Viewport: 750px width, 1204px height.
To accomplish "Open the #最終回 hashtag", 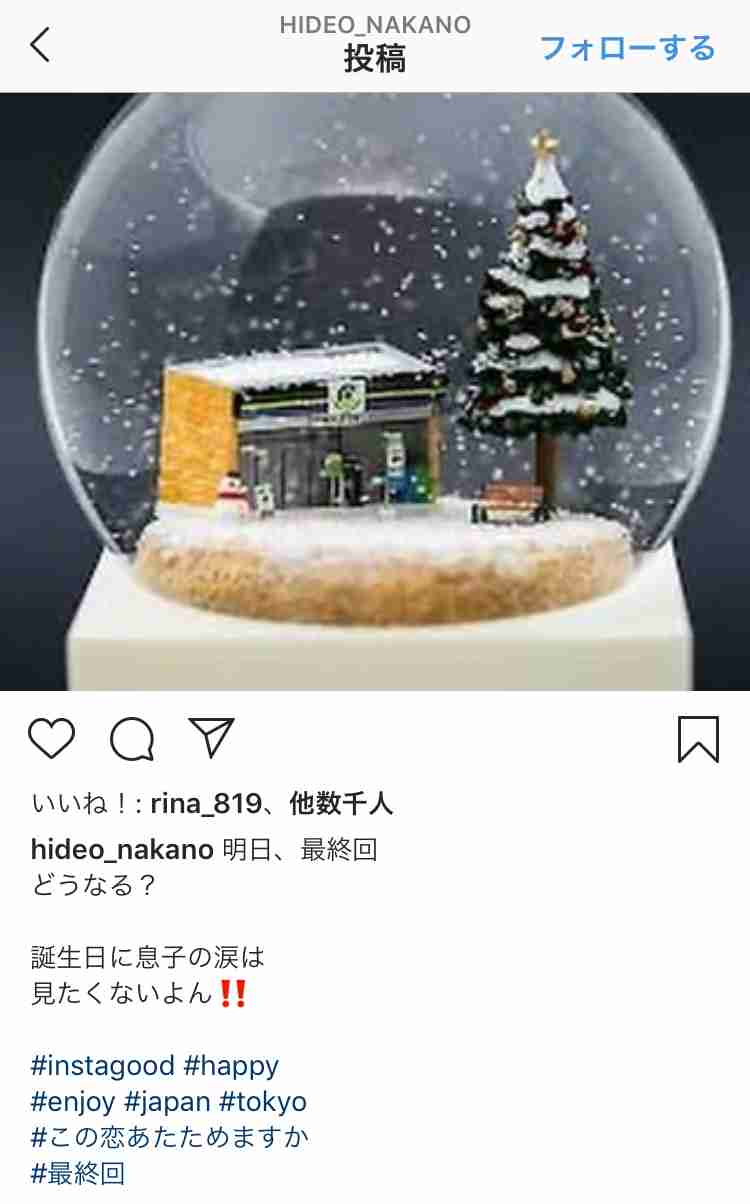I will point(78,1173).
